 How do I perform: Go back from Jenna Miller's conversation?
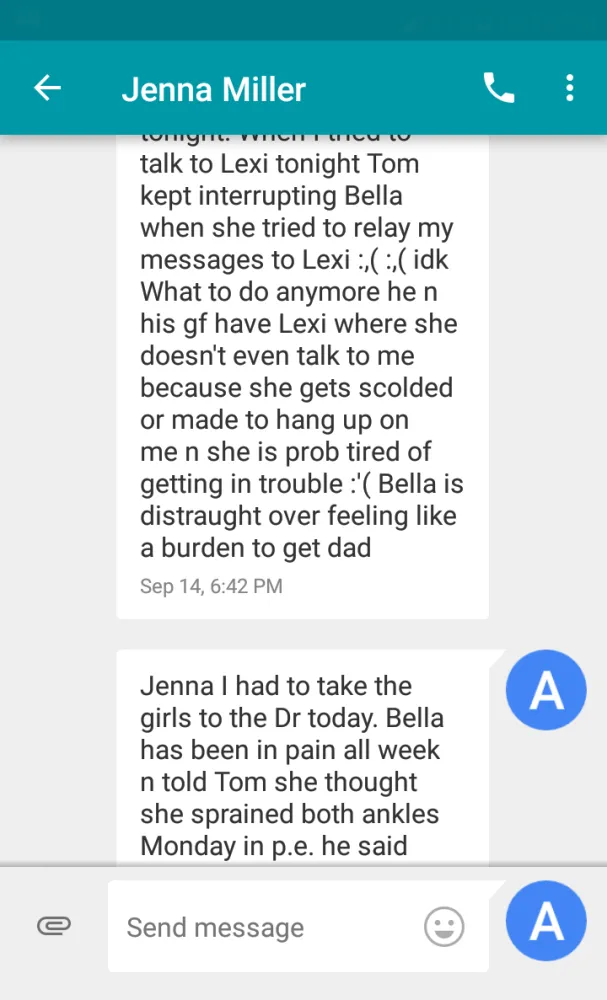(x=47, y=88)
